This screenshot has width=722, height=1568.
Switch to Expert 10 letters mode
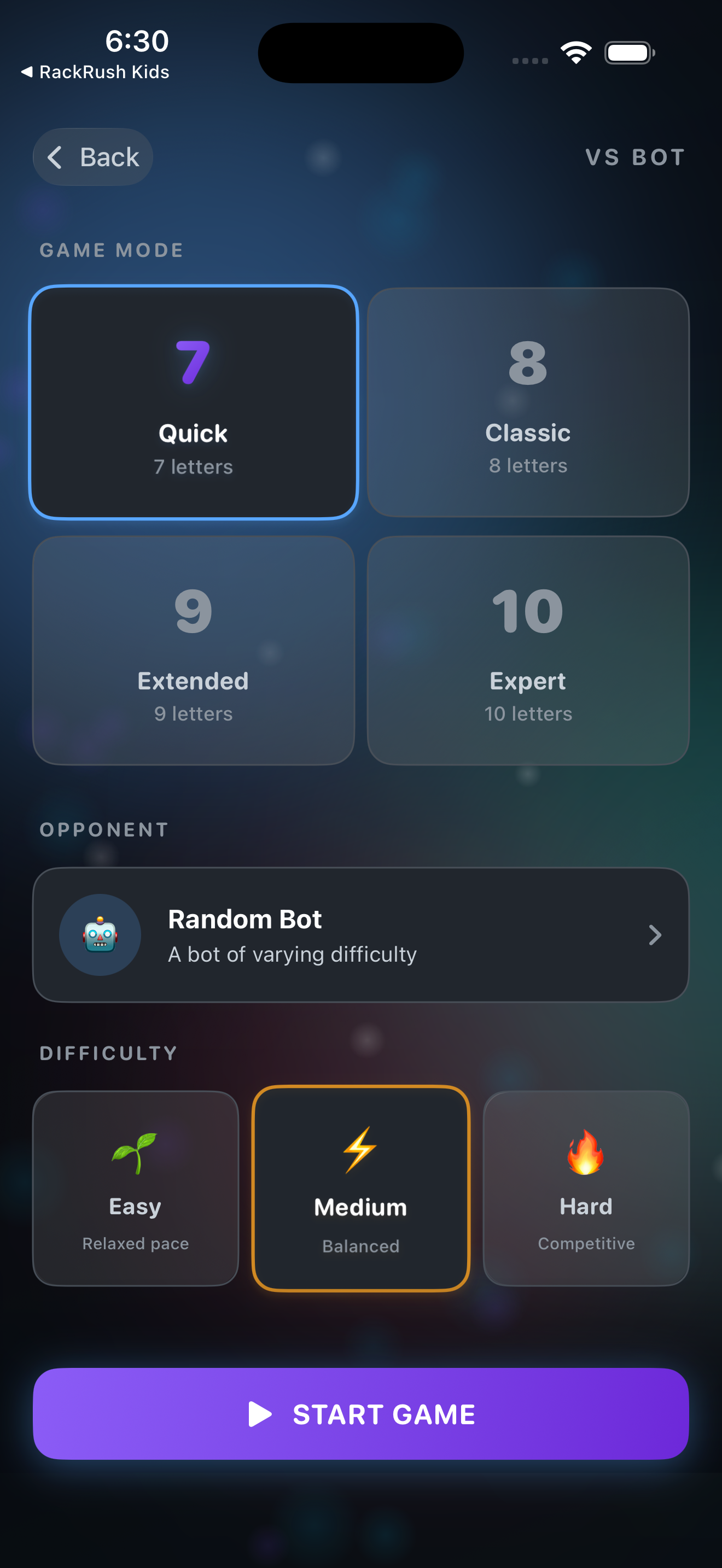(x=528, y=650)
